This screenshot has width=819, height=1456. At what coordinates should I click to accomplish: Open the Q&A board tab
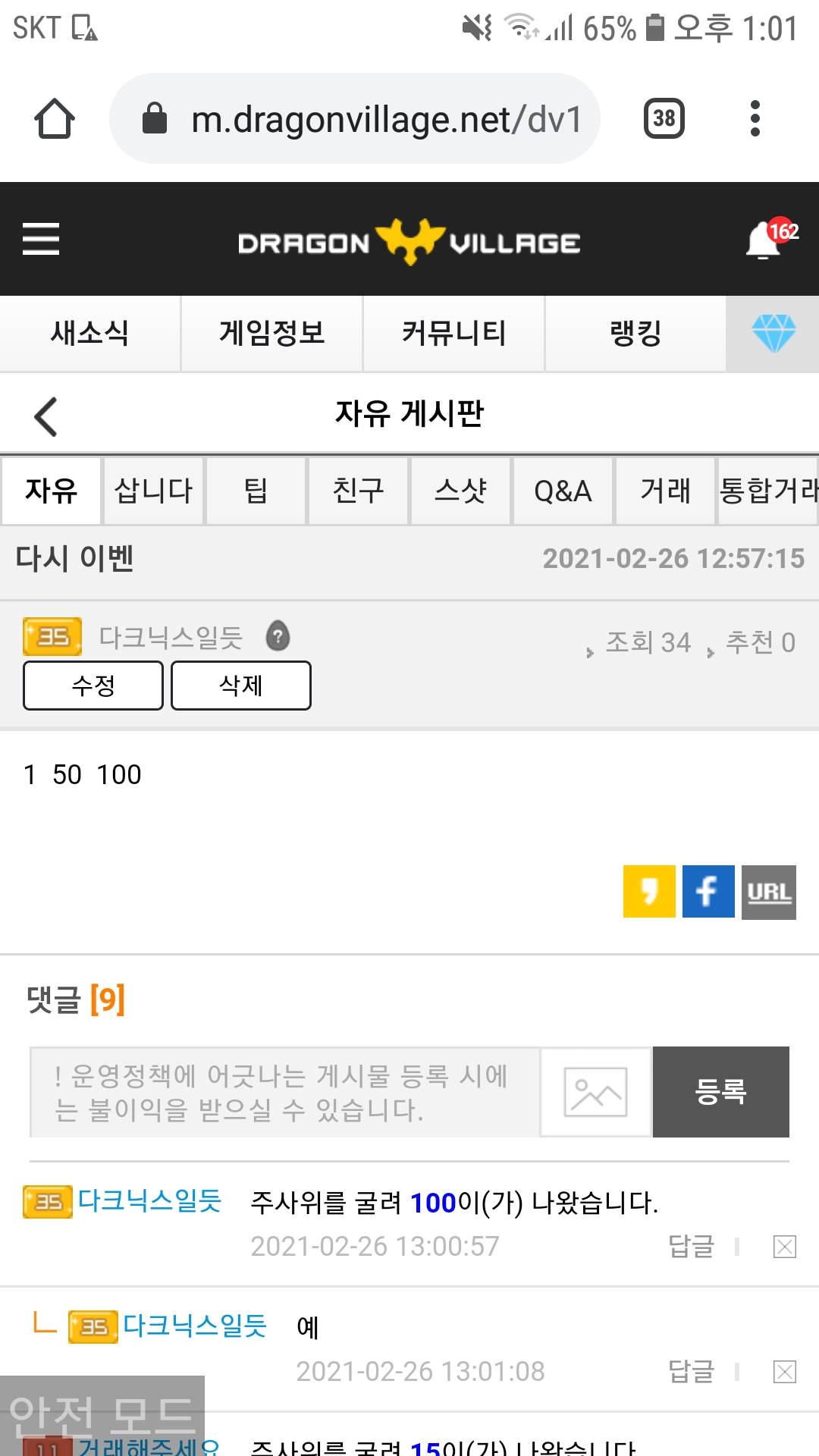coord(563,491)
